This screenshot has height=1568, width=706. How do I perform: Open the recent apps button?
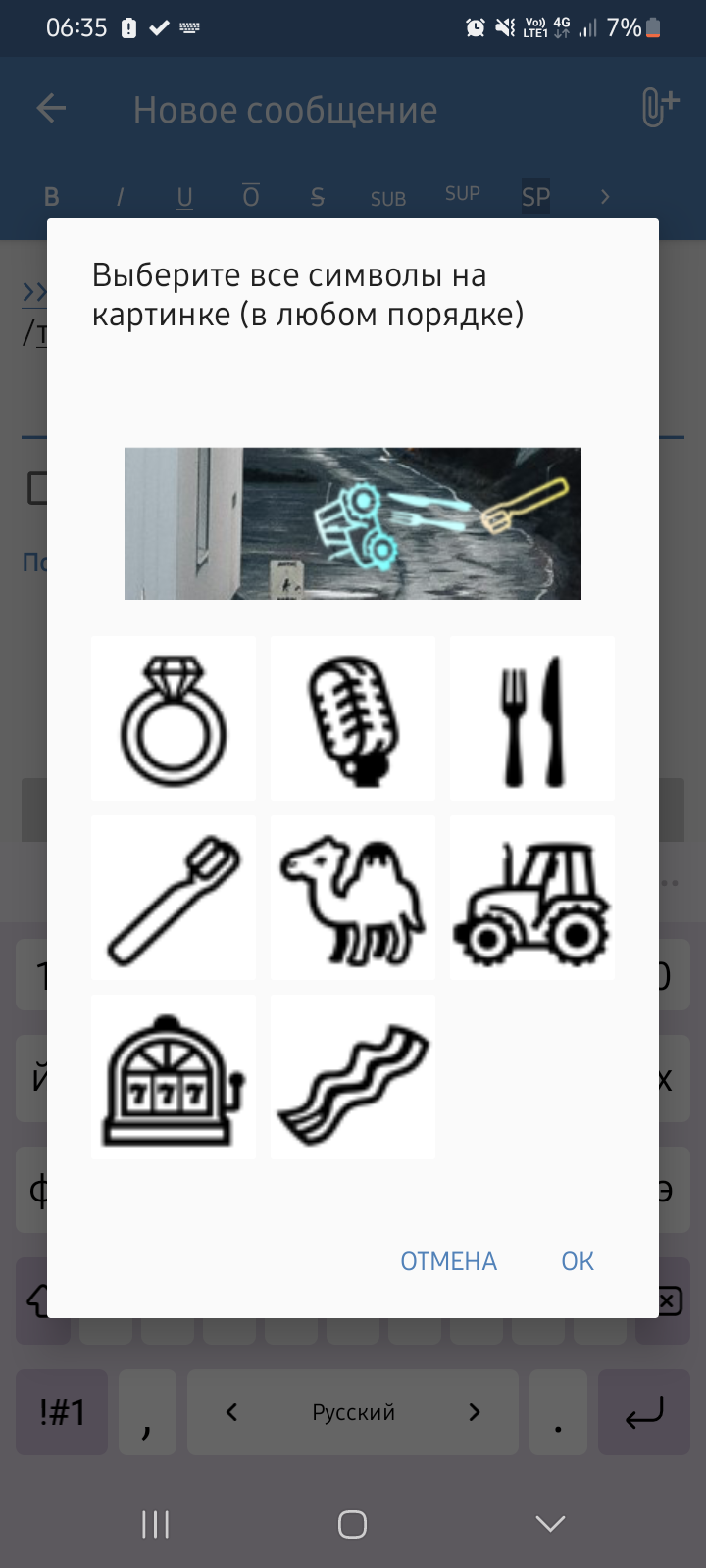[155, 1524]
